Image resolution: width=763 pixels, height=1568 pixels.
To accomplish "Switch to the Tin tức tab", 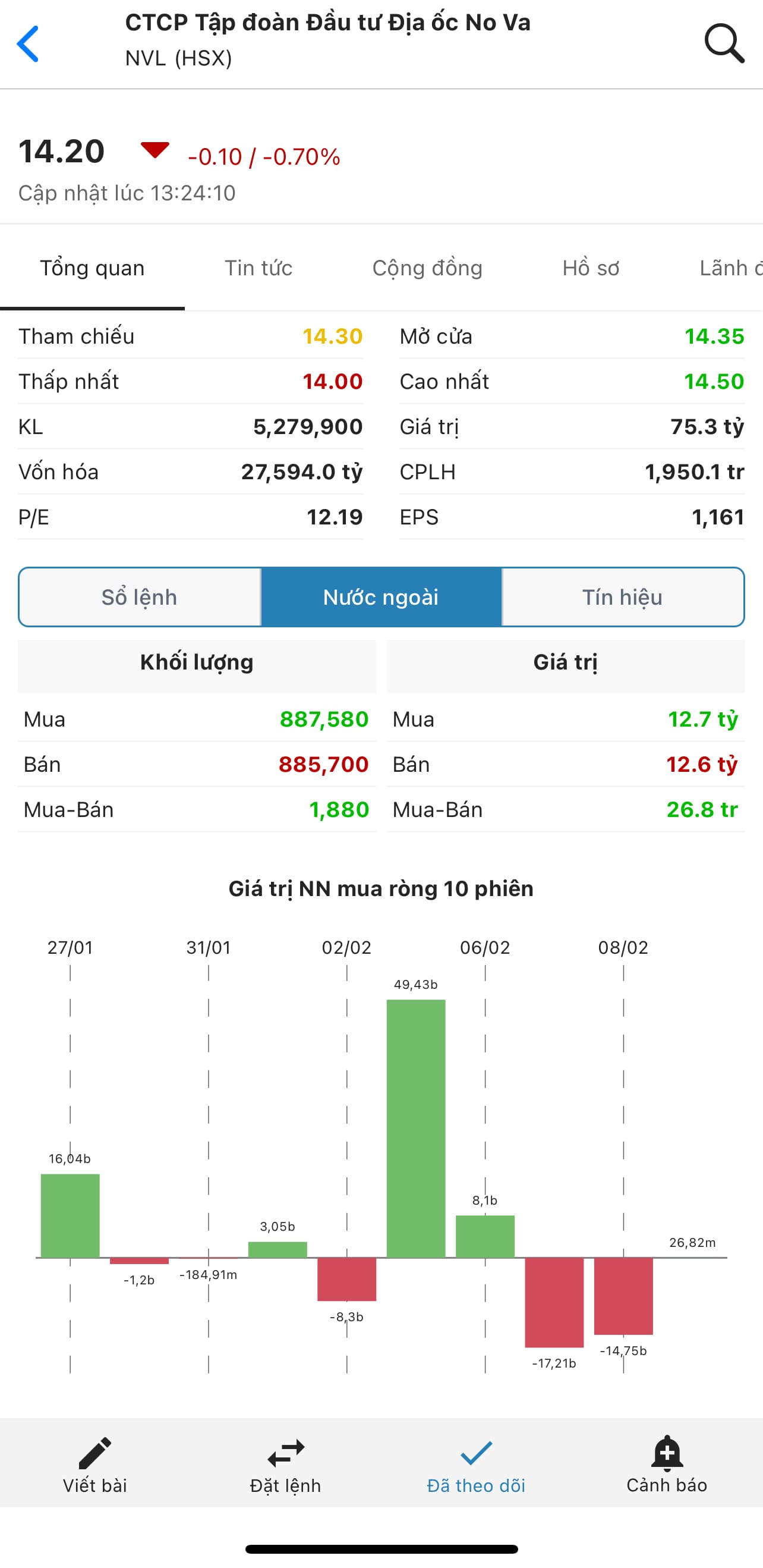I will pyautogui.click(x=258, y=268).
